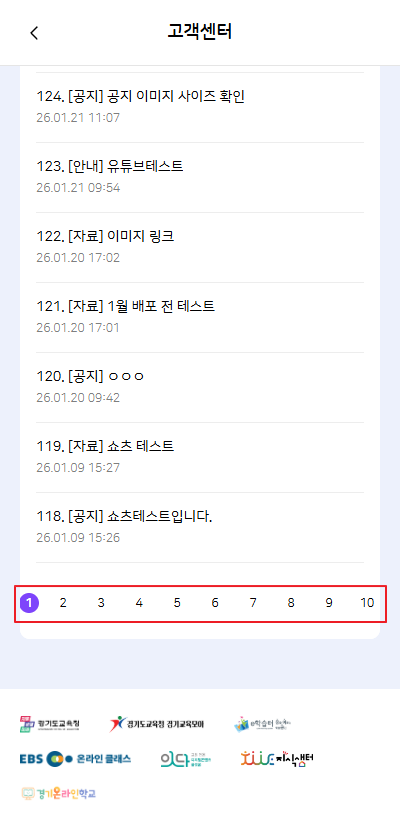This screenshot has width=400, height=824.
Task: Open post 122 이미지 링크
Action: point(200,248)
